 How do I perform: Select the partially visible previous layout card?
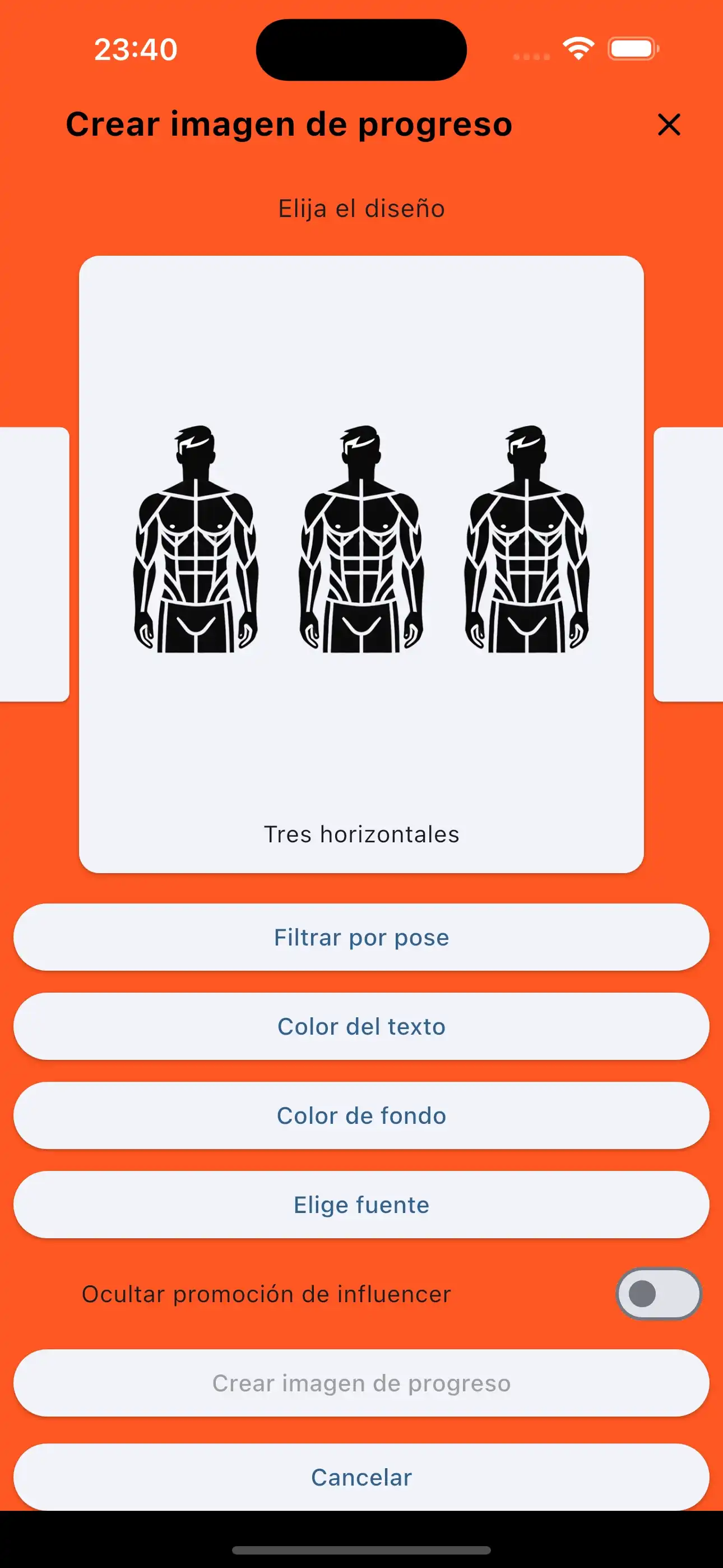34,564
